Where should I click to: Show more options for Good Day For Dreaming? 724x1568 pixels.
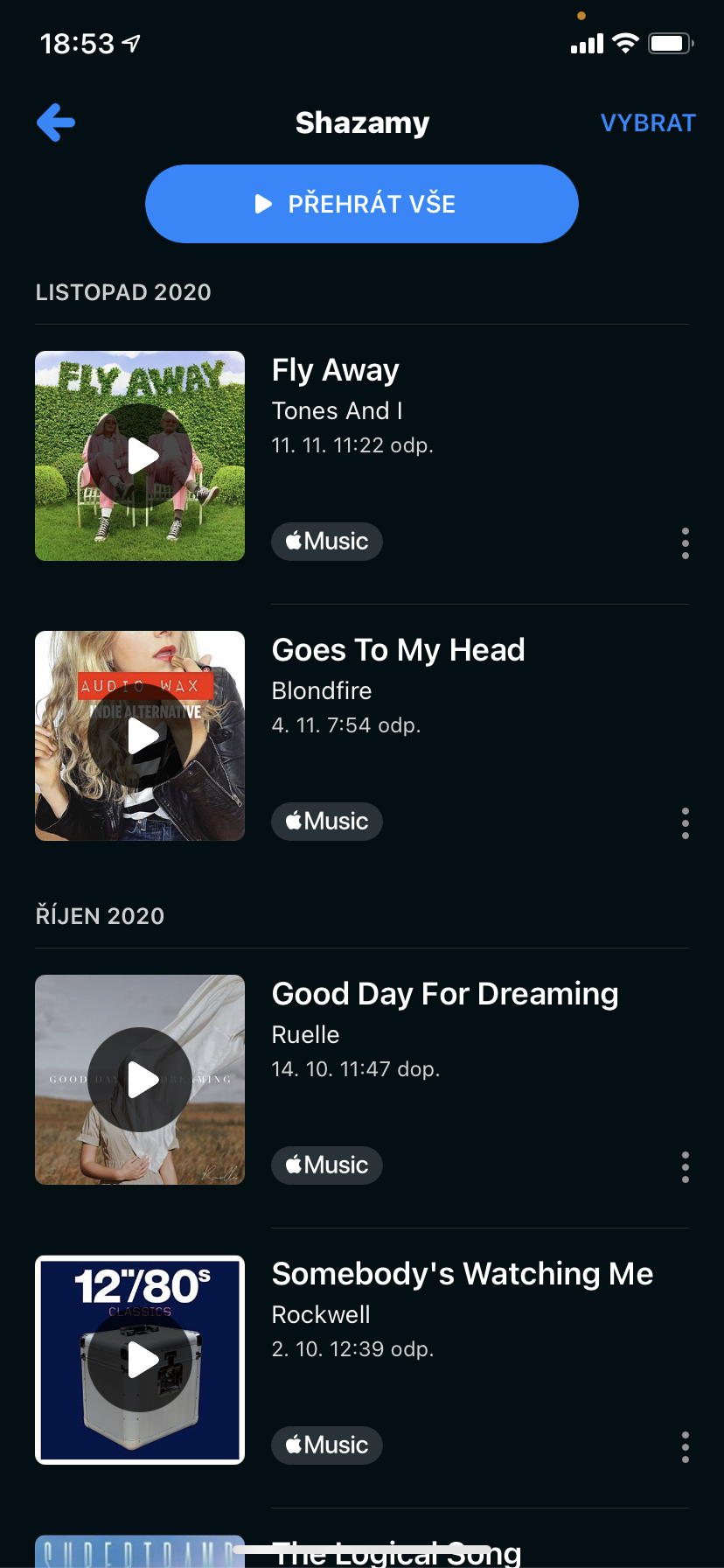686,1167
